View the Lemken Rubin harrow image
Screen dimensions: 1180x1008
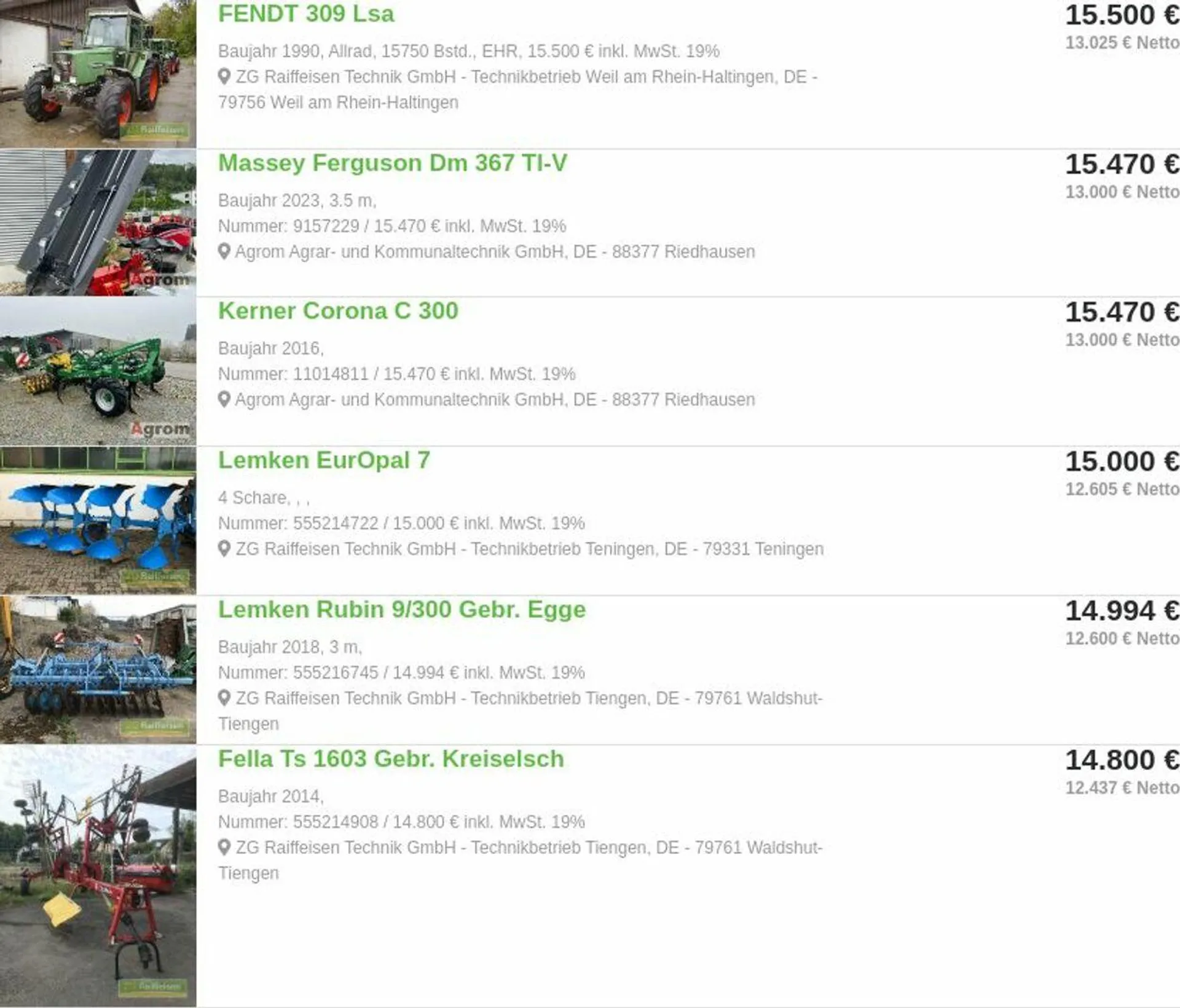pyautogui.click(x=98, y=670)
